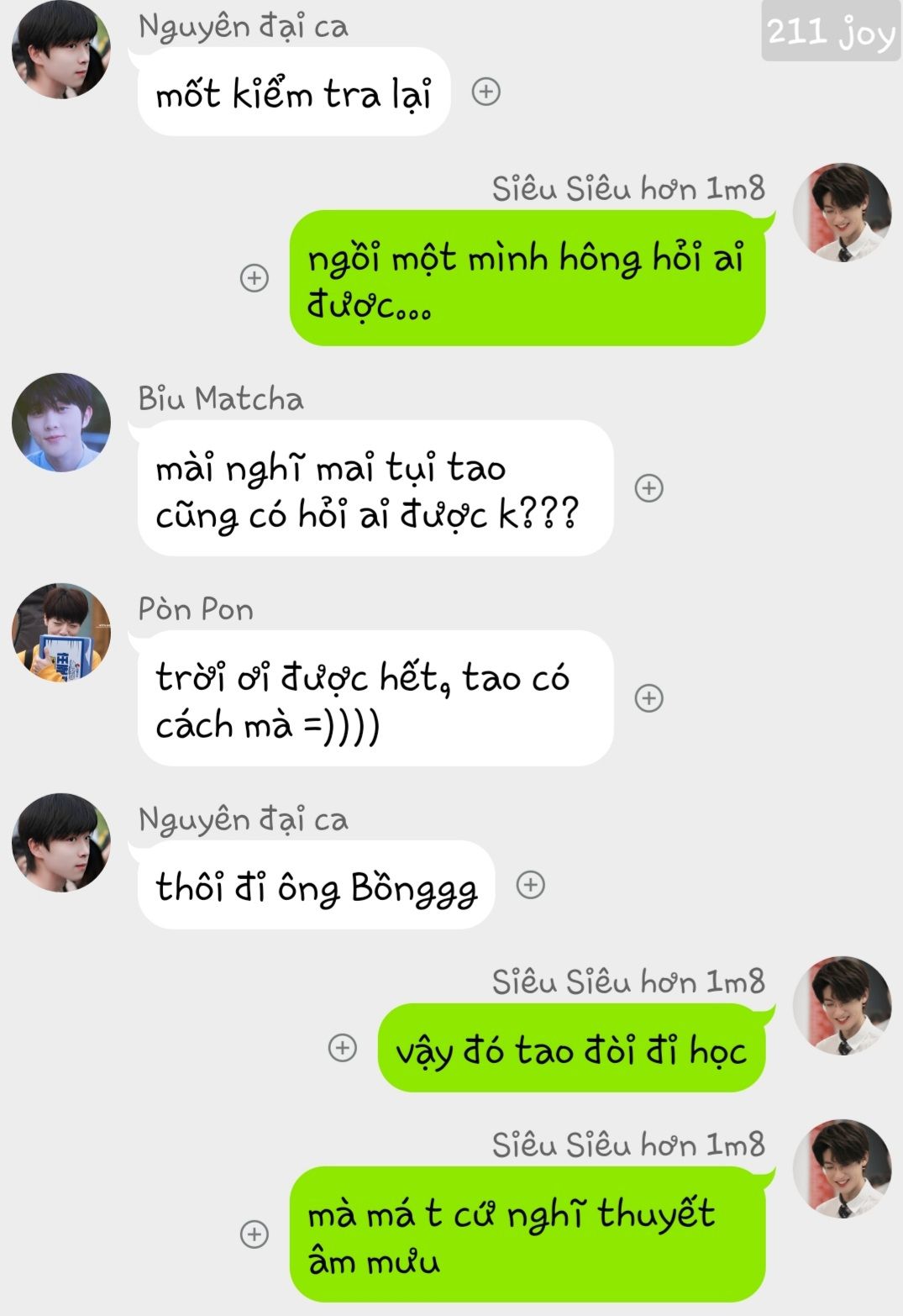This screenshot has width=903, height=1316.
Task: Tap the plus icon beside Pòn Pon's message
Action: click(x=648, y=698)
